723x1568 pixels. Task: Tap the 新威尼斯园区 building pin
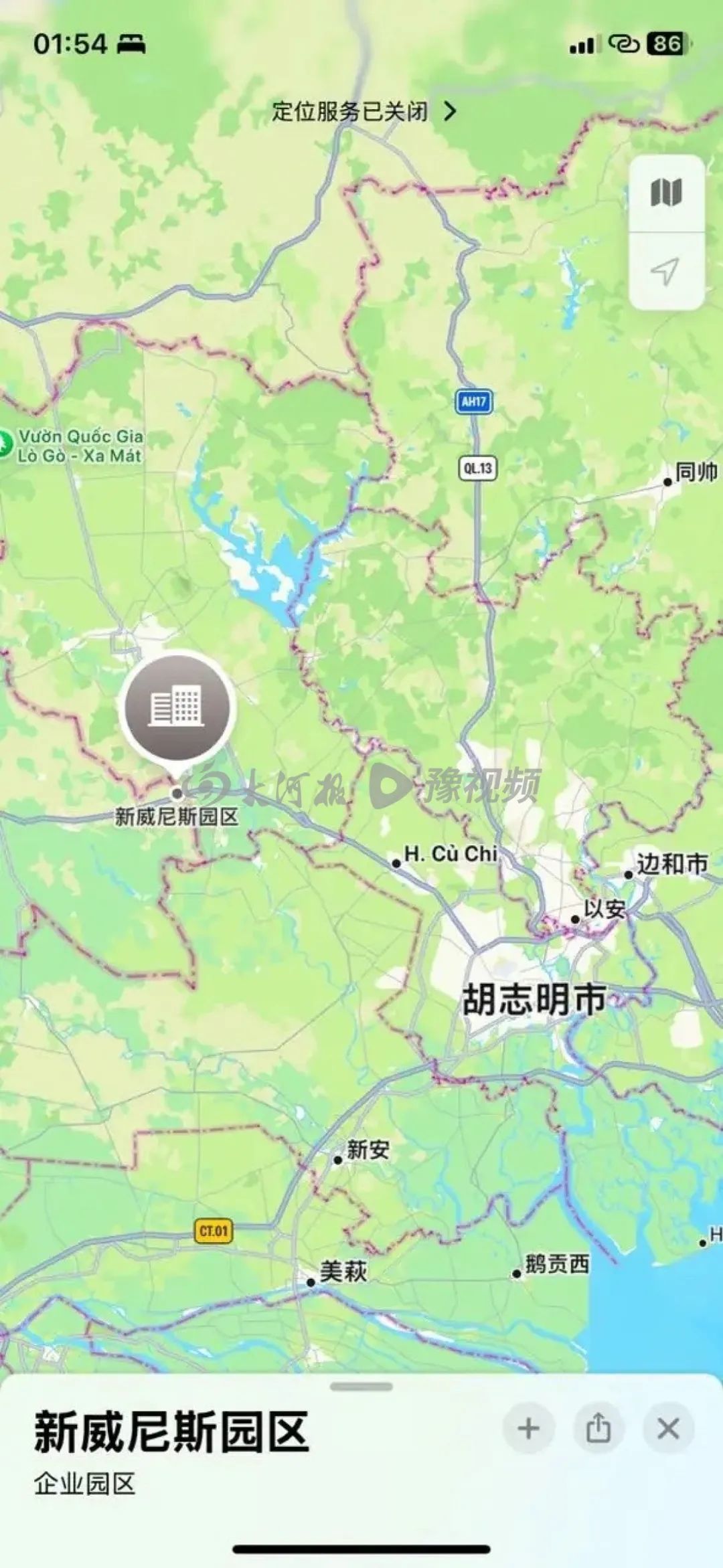click(177, 707)
